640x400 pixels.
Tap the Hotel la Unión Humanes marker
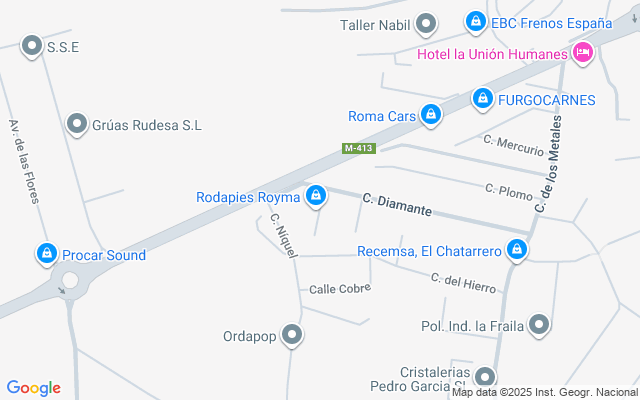[x=582, y=53]
